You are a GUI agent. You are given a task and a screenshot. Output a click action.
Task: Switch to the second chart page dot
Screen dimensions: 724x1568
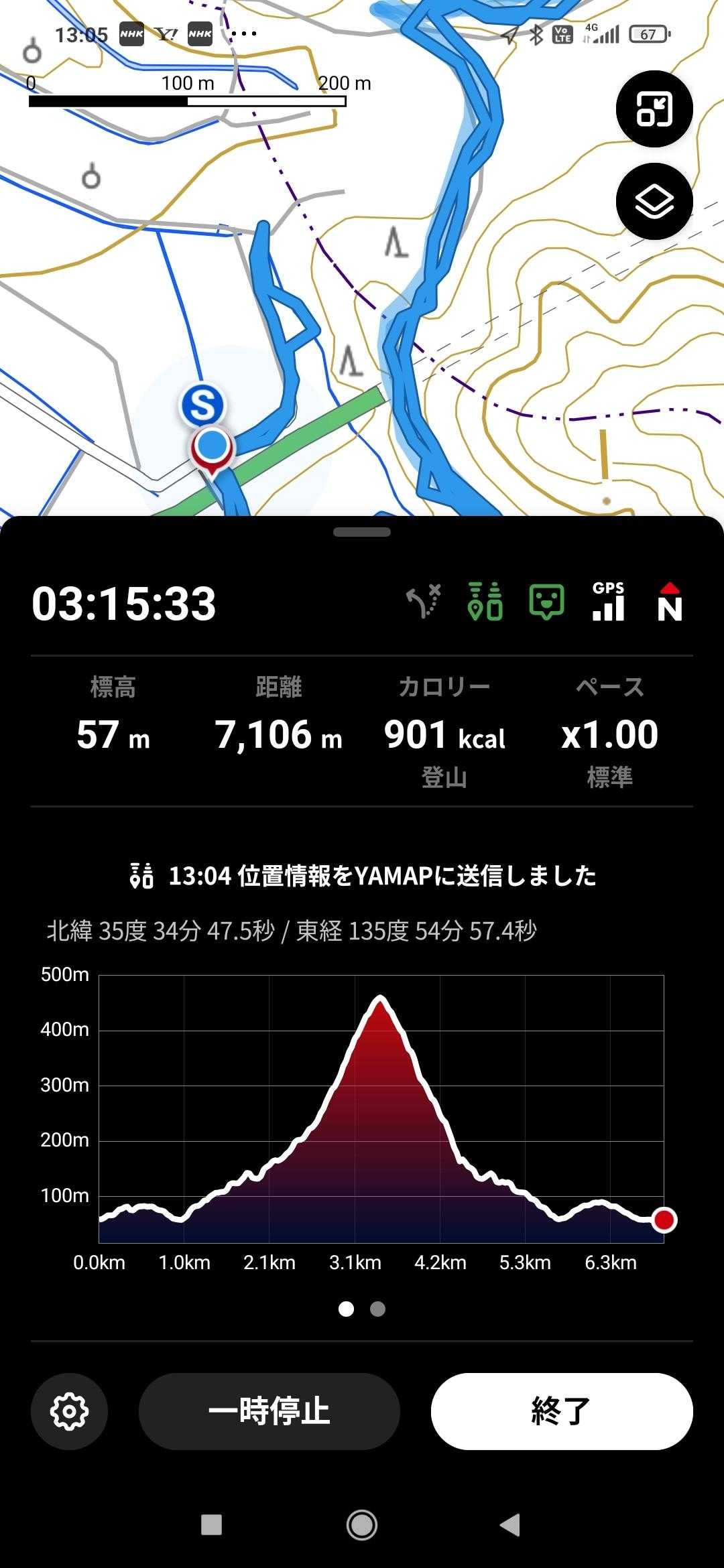377,1309
